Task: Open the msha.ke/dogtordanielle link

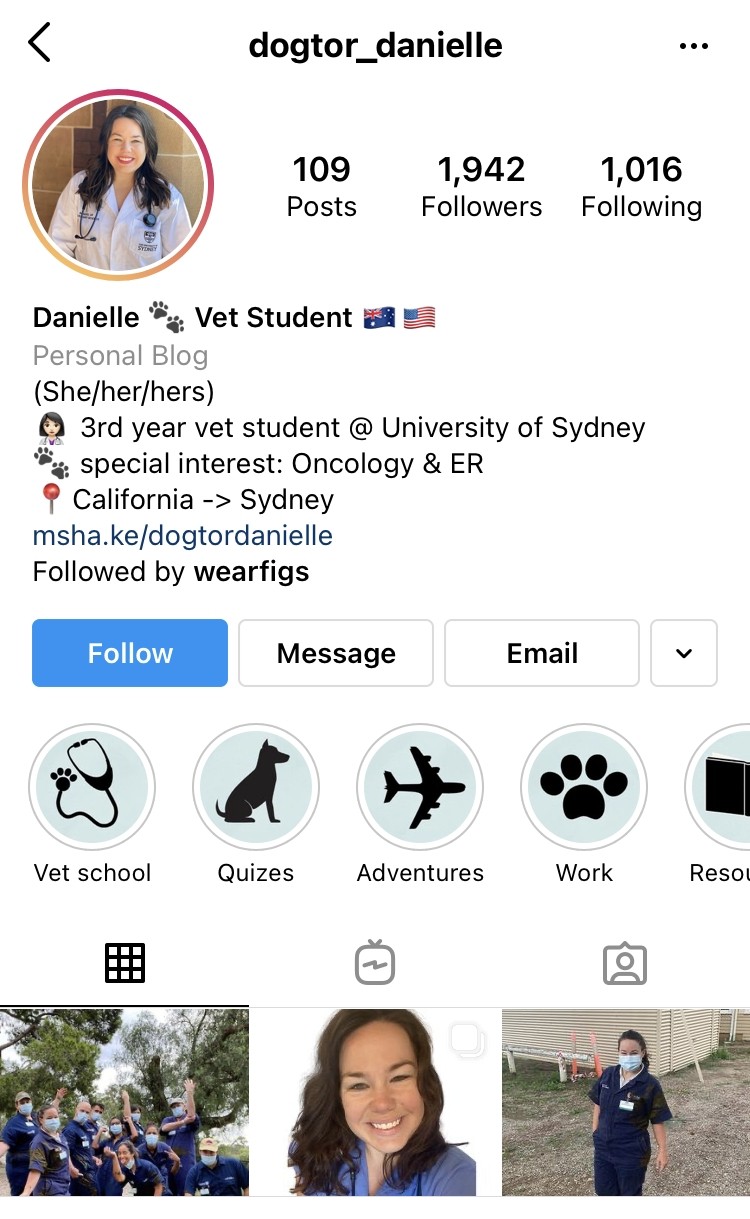Action: point(183,535)
